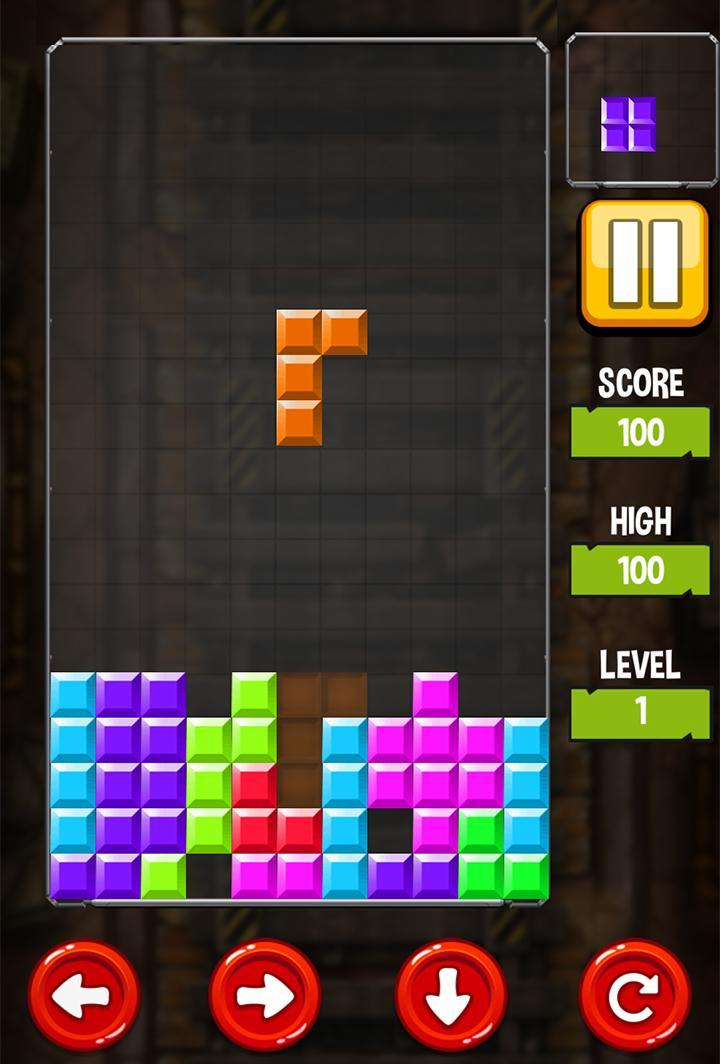Screen dimensions: 720x1064
Task: Move the falling piece right
Action: tap(265, 995)
